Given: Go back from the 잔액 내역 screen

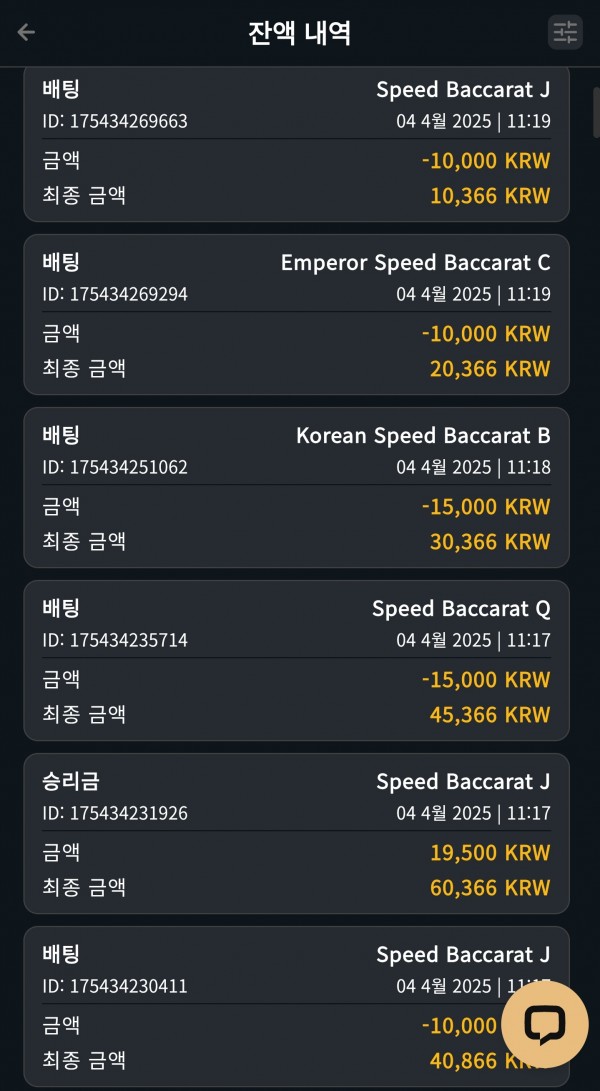Looking at the screenshot, I should point(26,32).
